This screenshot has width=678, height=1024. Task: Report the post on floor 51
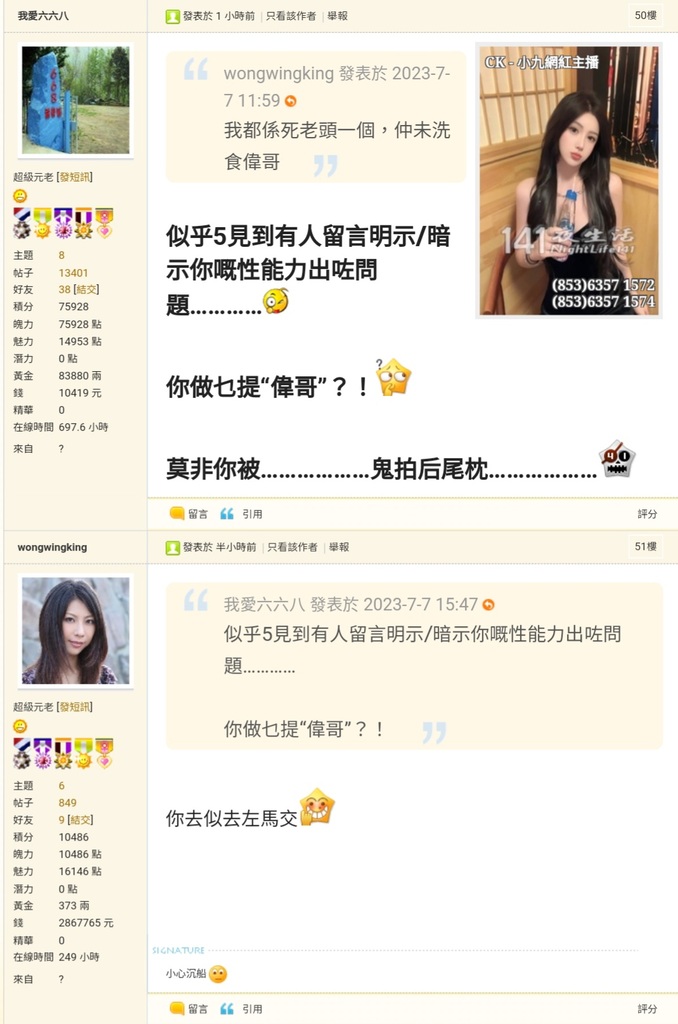pyautogui.click(x=338, y=548)
